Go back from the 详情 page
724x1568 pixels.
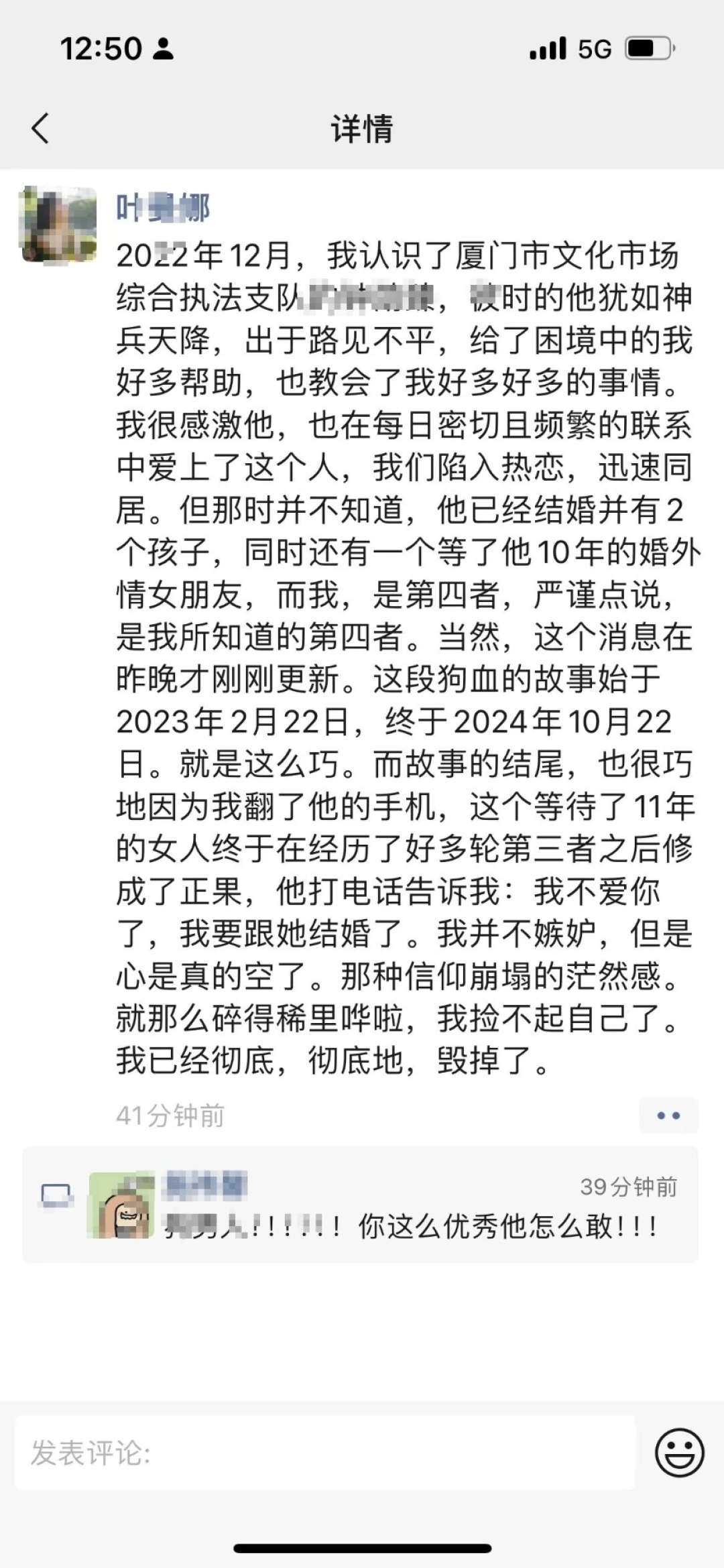click(x=41, y=128)
